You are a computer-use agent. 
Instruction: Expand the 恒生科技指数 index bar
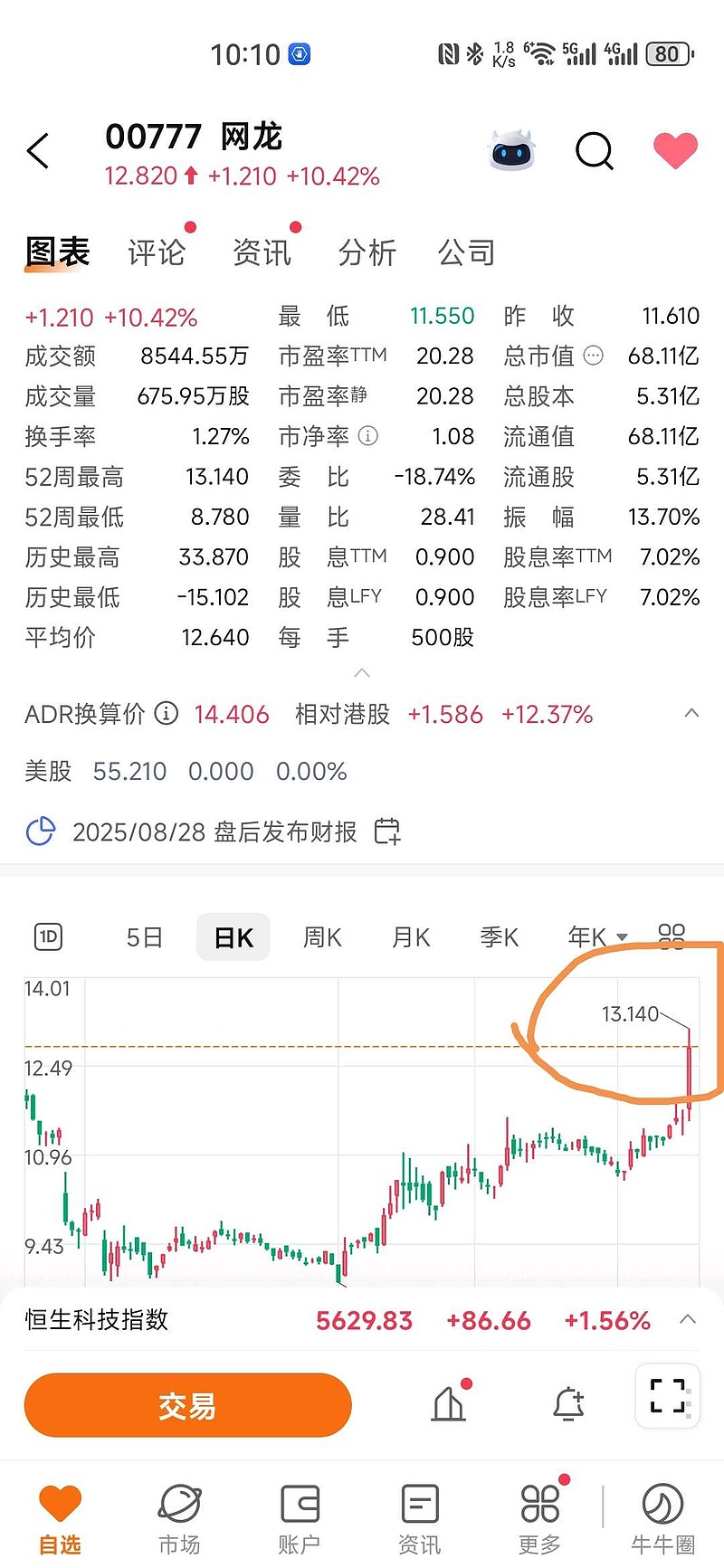688,1319
